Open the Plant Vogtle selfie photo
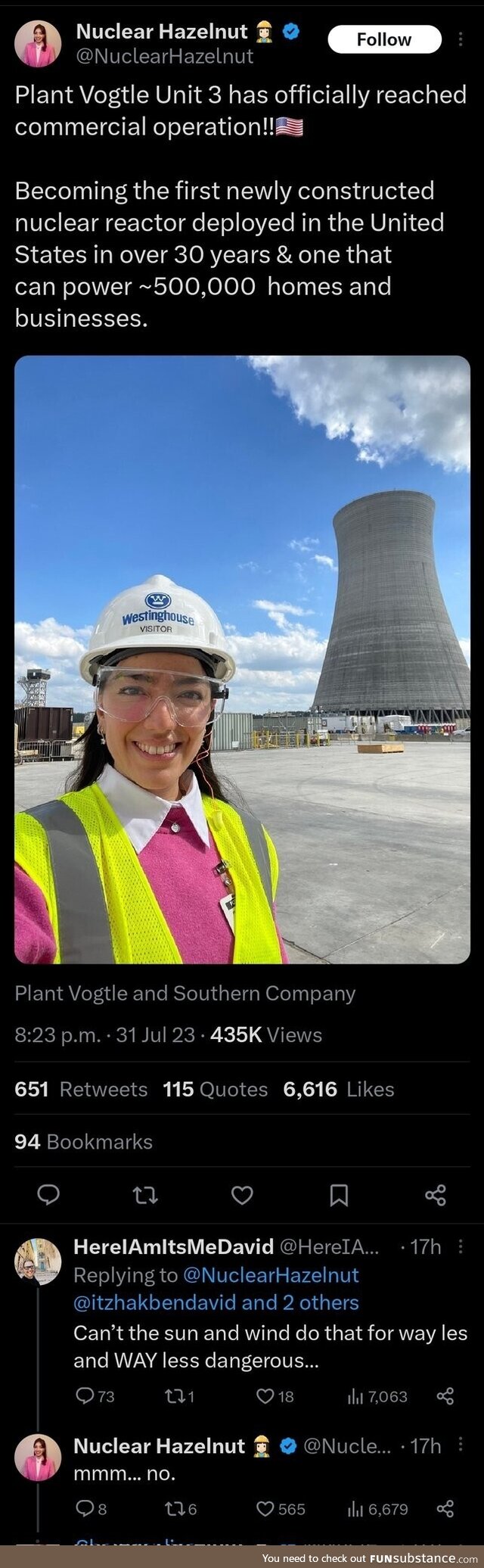 (242, 658)
